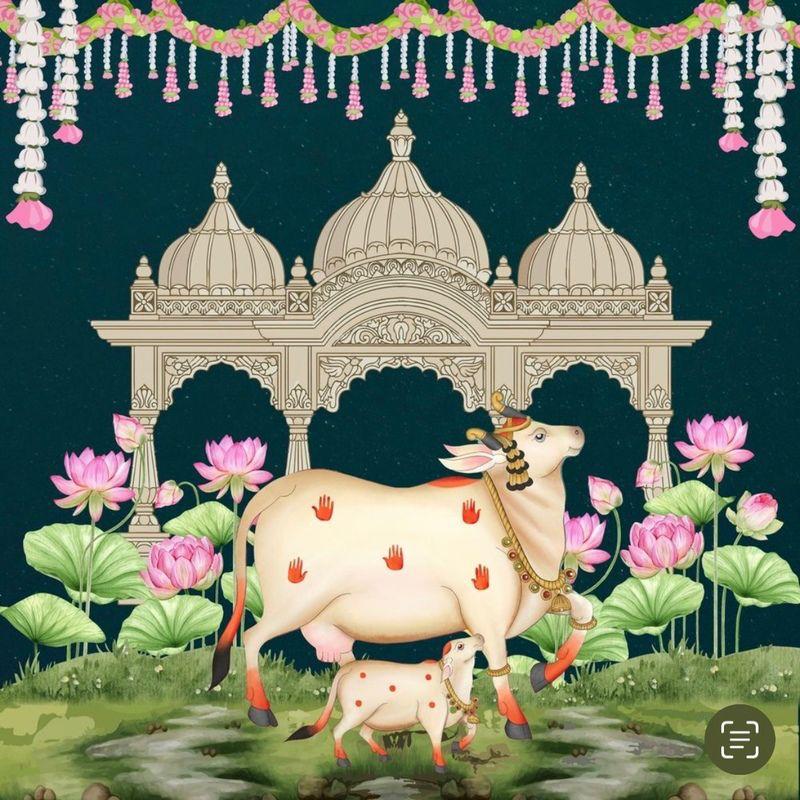Viewport: 800px width, 800px height.
Task: Tap the visual search scan icon
Action: (739, 739)
